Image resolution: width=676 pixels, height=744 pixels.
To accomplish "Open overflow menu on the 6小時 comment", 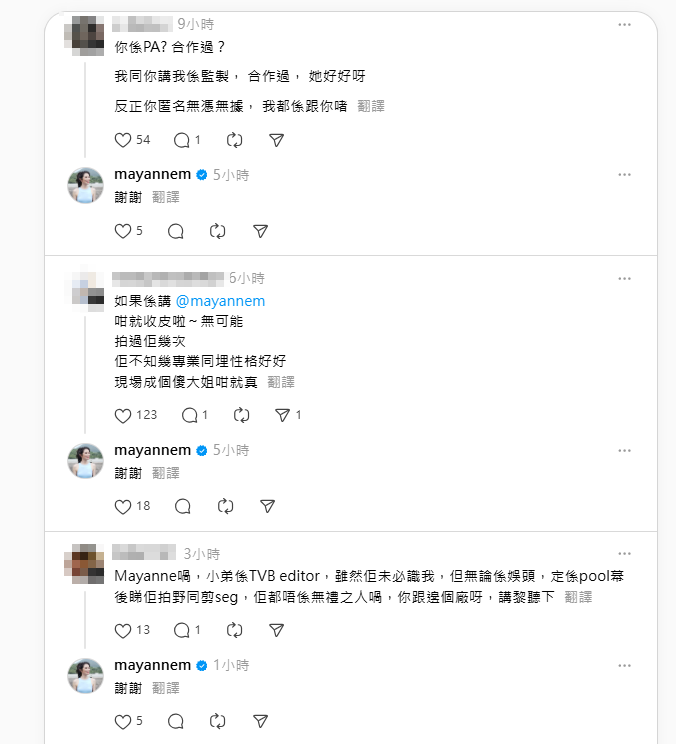I will pos(624,278).
